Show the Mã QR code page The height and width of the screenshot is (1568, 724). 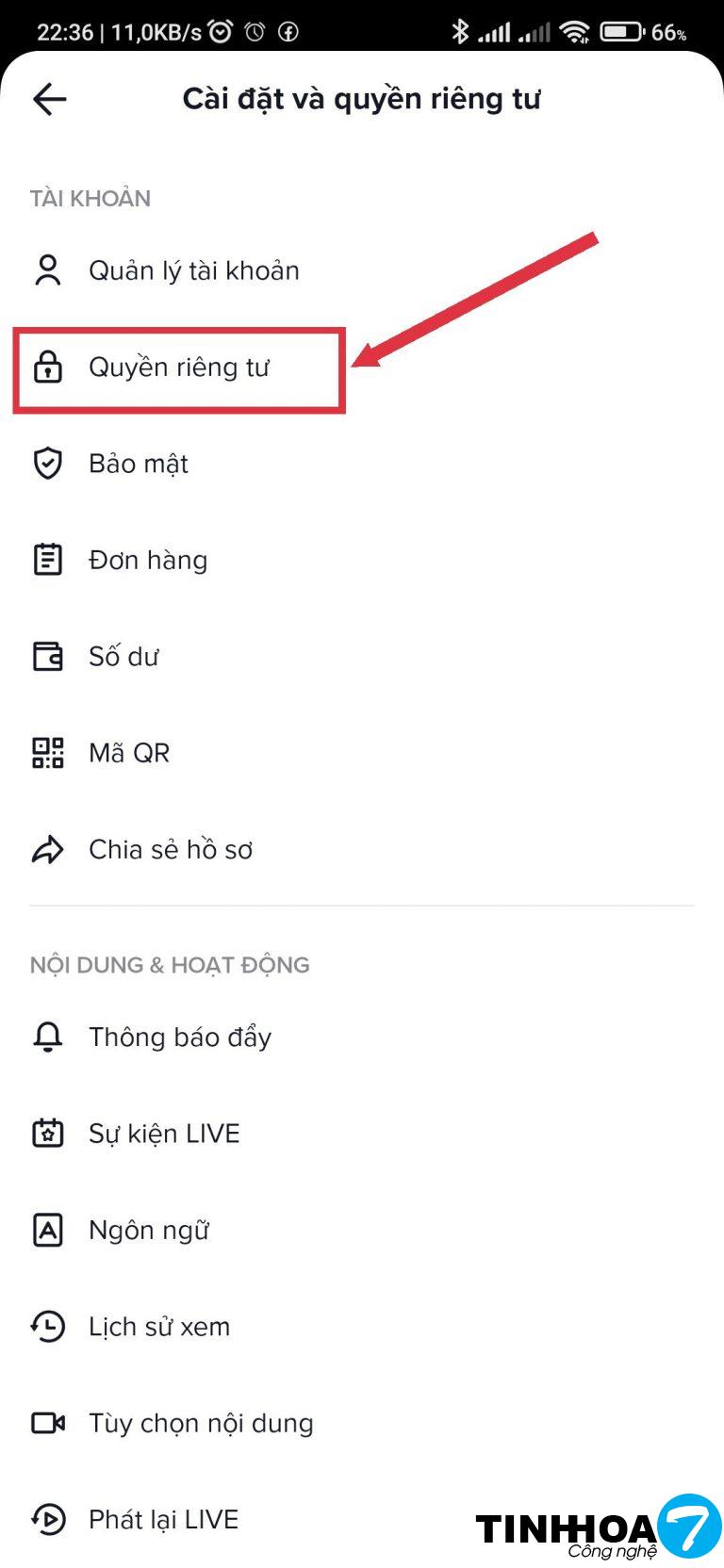(x=129, y=754)
